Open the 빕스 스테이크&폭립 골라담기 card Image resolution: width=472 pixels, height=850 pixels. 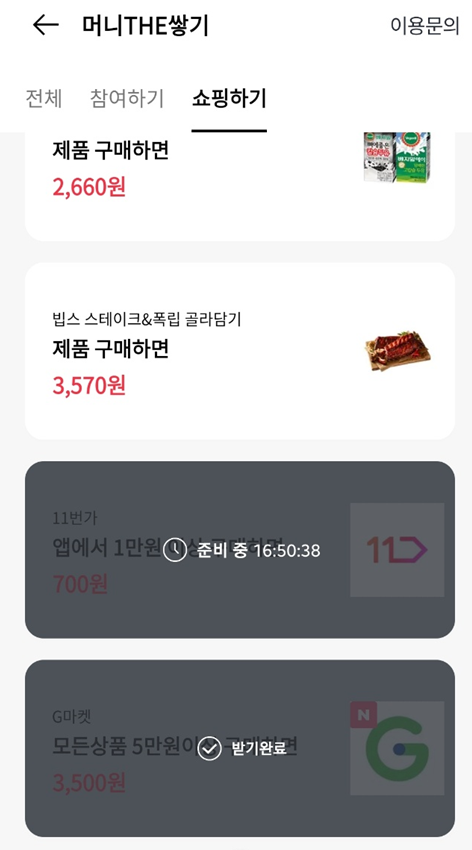pos(240,351)
